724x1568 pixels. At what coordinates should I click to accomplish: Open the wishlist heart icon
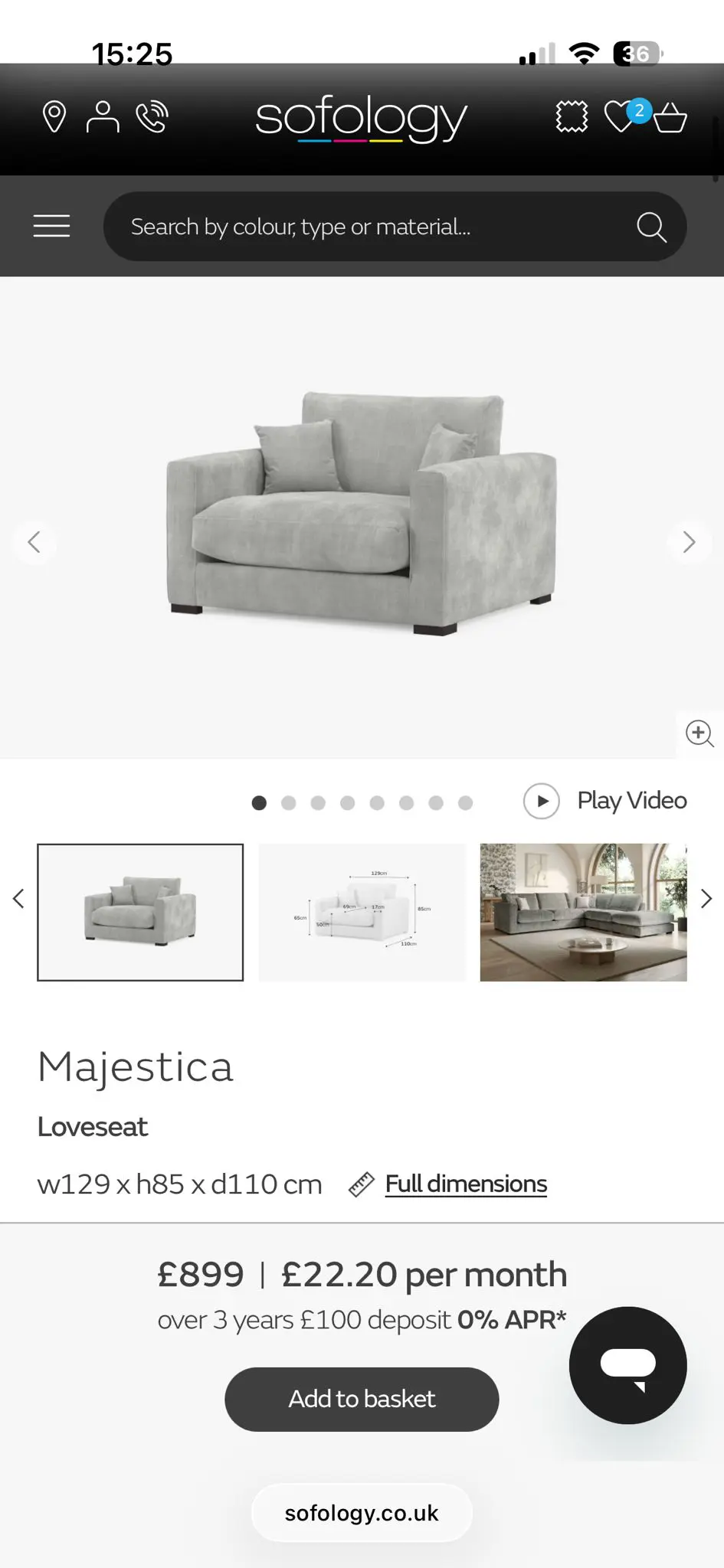(x=621, y=117)
